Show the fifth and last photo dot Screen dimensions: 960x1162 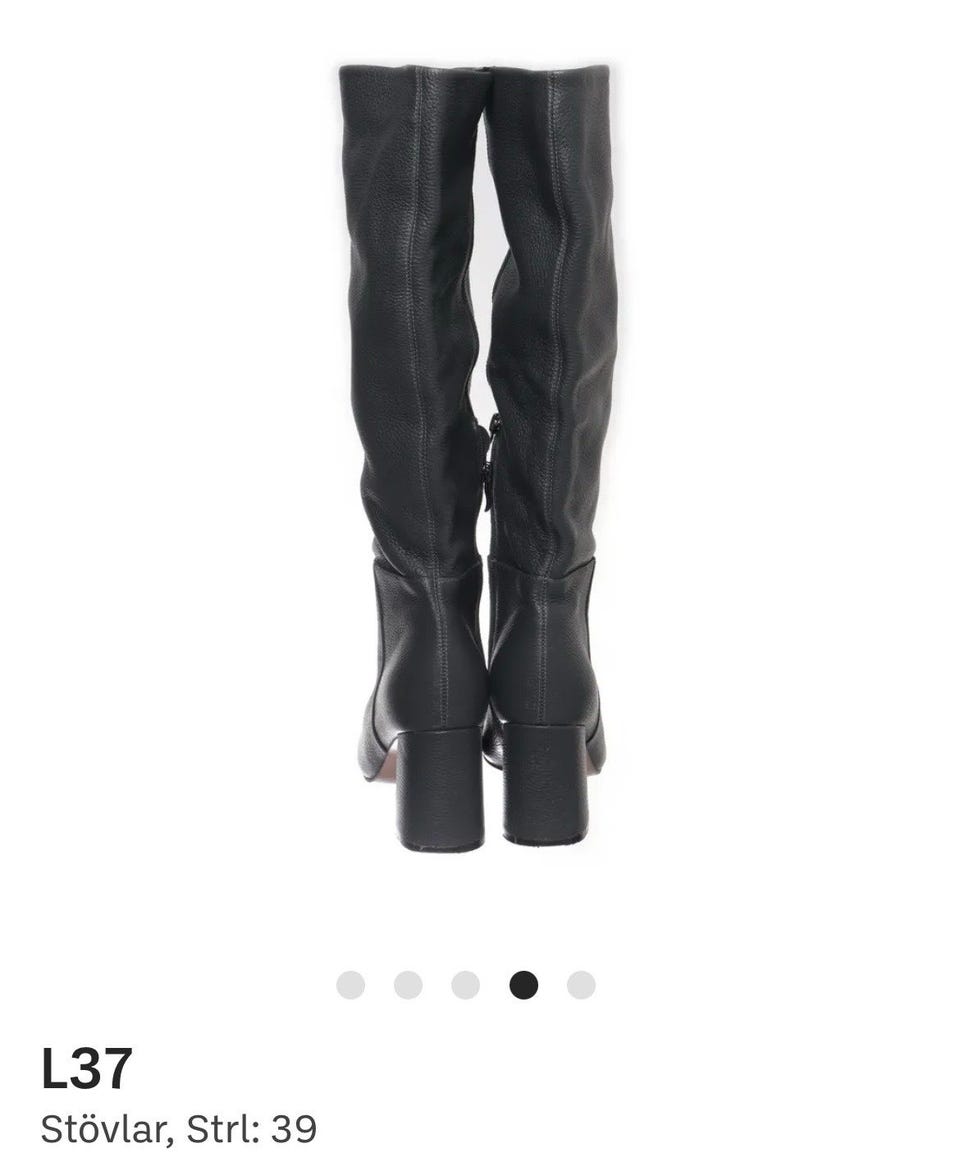(581, 985)
